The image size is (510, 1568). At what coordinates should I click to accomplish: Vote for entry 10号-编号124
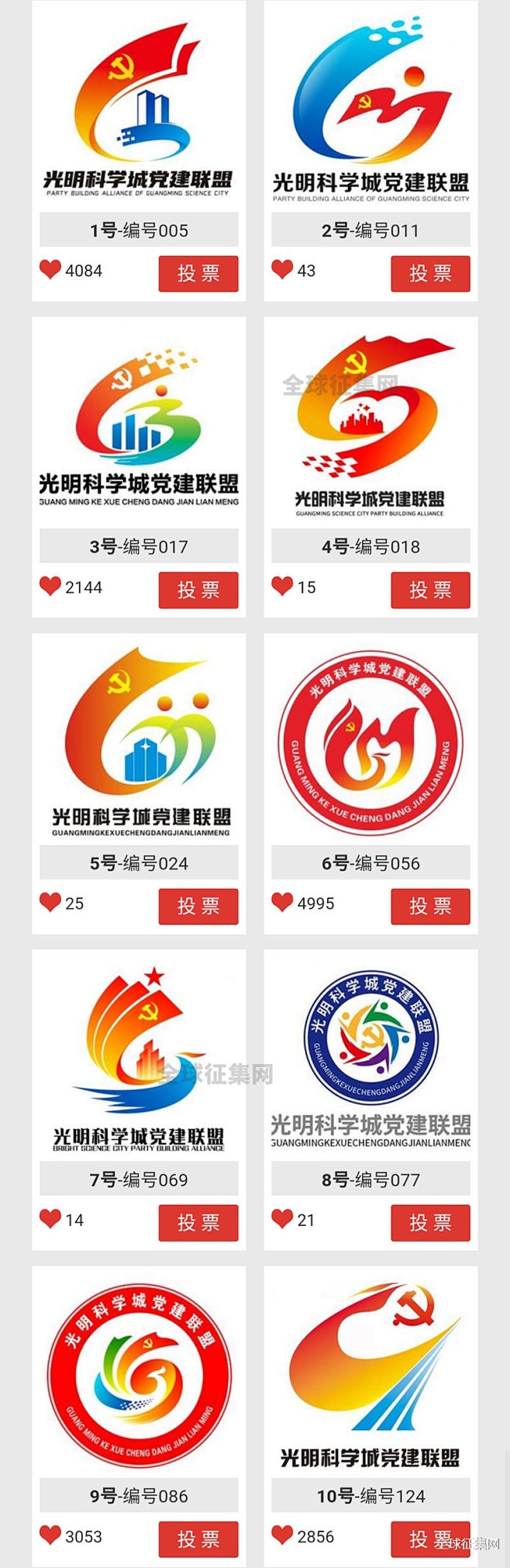430,1539
